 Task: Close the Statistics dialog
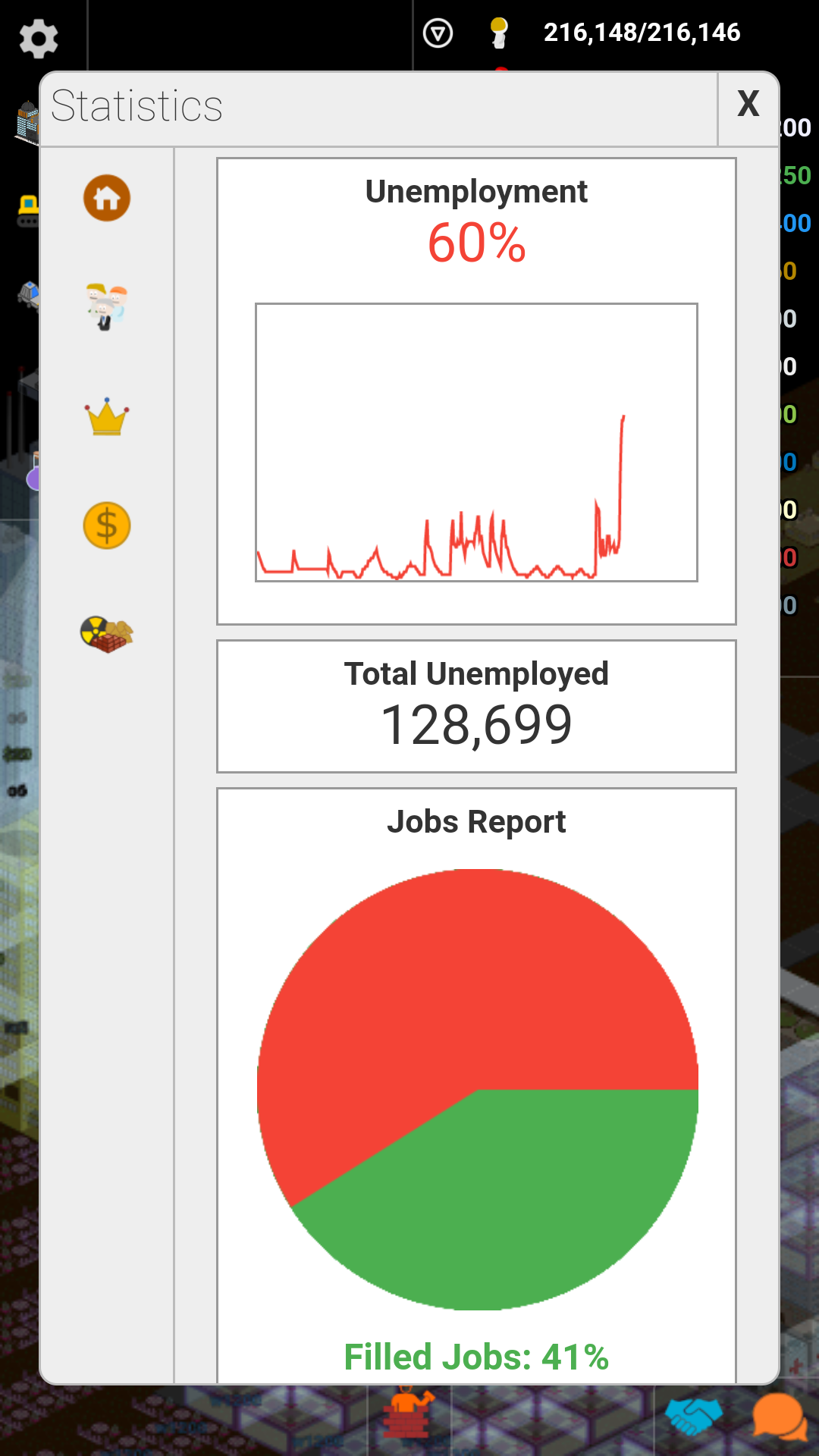point(748,104)
